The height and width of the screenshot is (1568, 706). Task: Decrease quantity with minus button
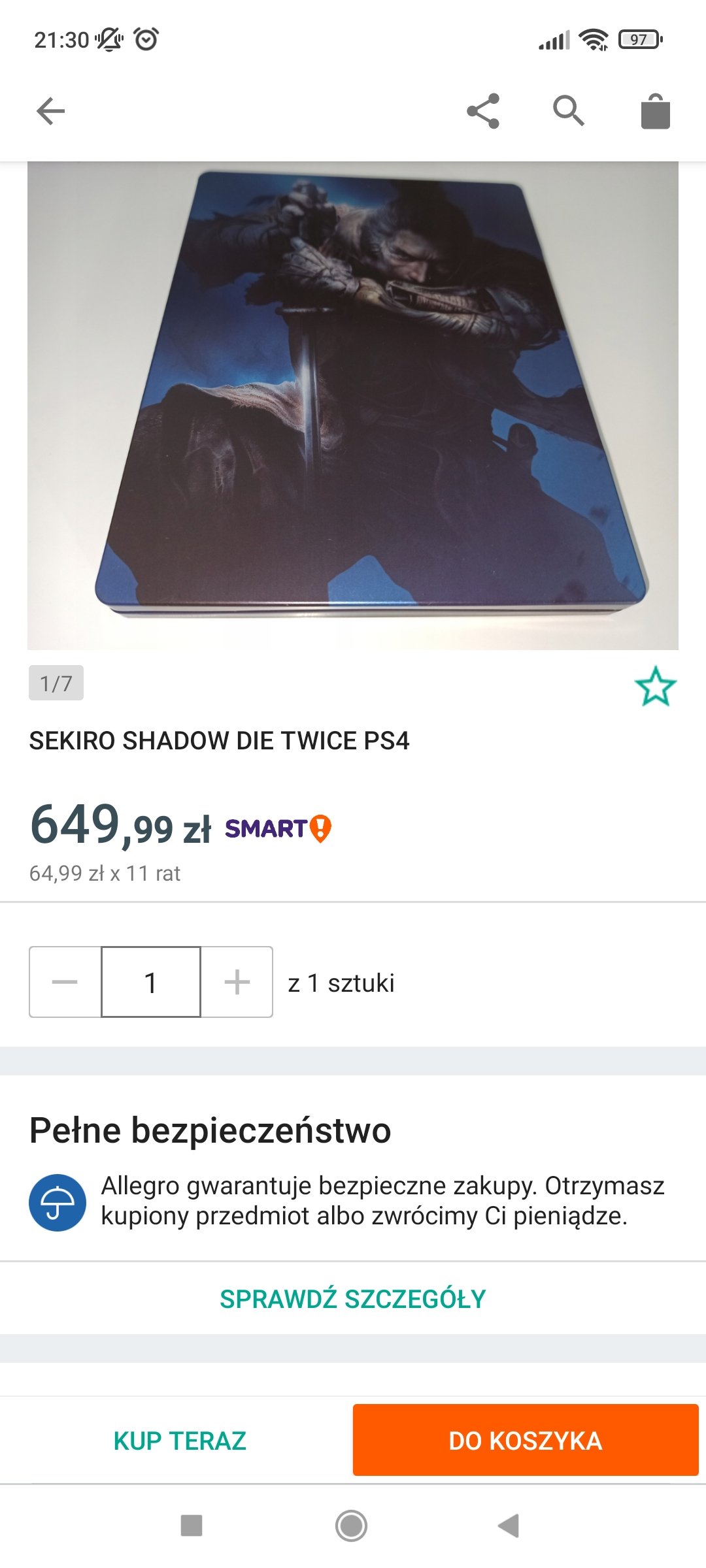click(x=65, y=982)
